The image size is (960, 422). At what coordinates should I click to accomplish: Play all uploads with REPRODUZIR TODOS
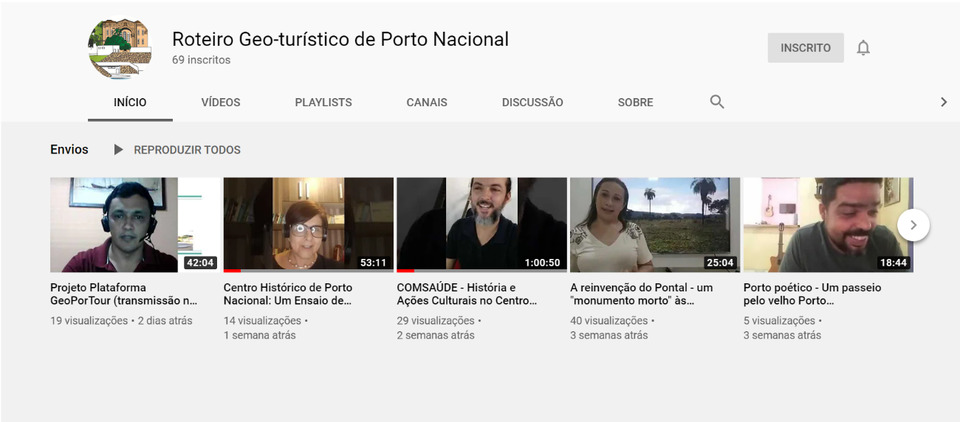coord(177,150)
